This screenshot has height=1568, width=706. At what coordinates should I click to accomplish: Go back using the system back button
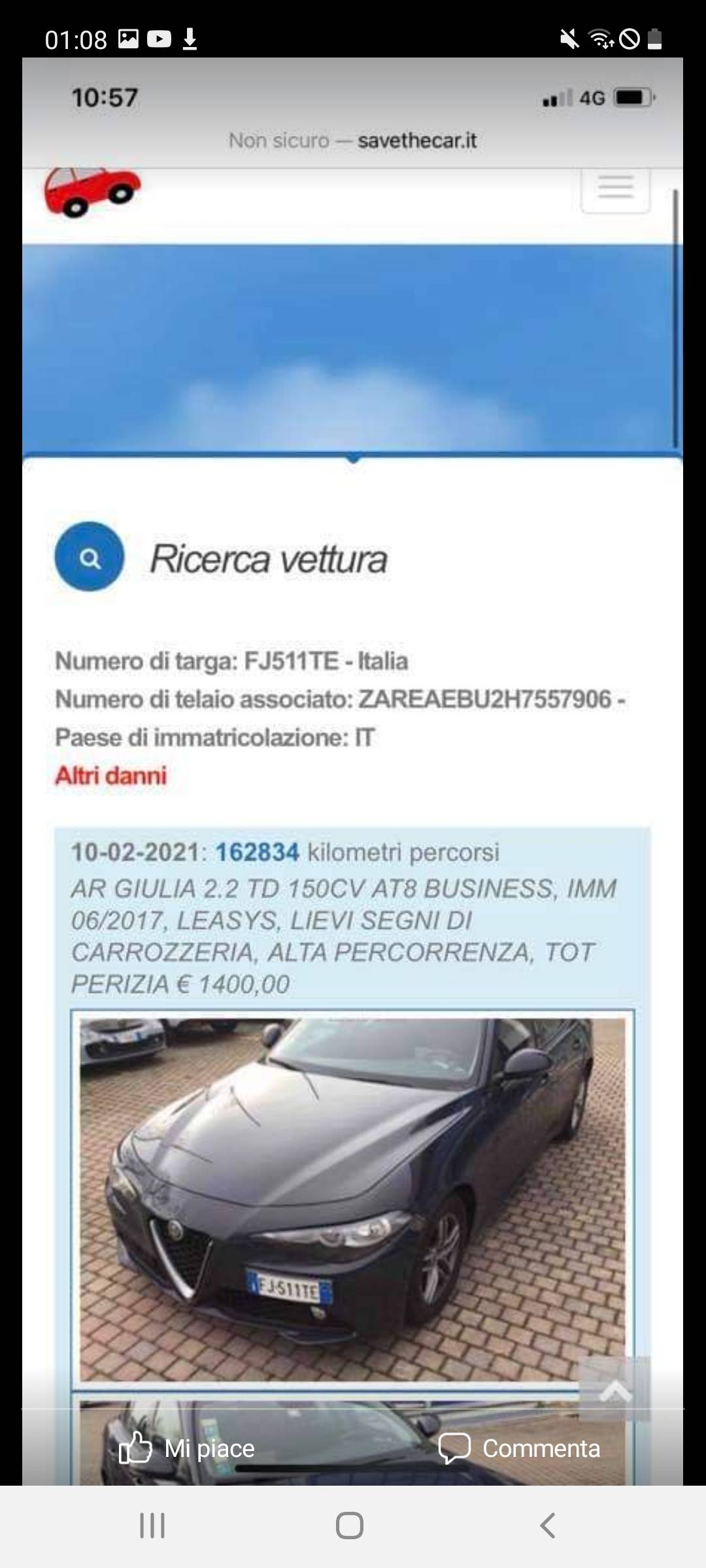click(x=548, y=1526)
